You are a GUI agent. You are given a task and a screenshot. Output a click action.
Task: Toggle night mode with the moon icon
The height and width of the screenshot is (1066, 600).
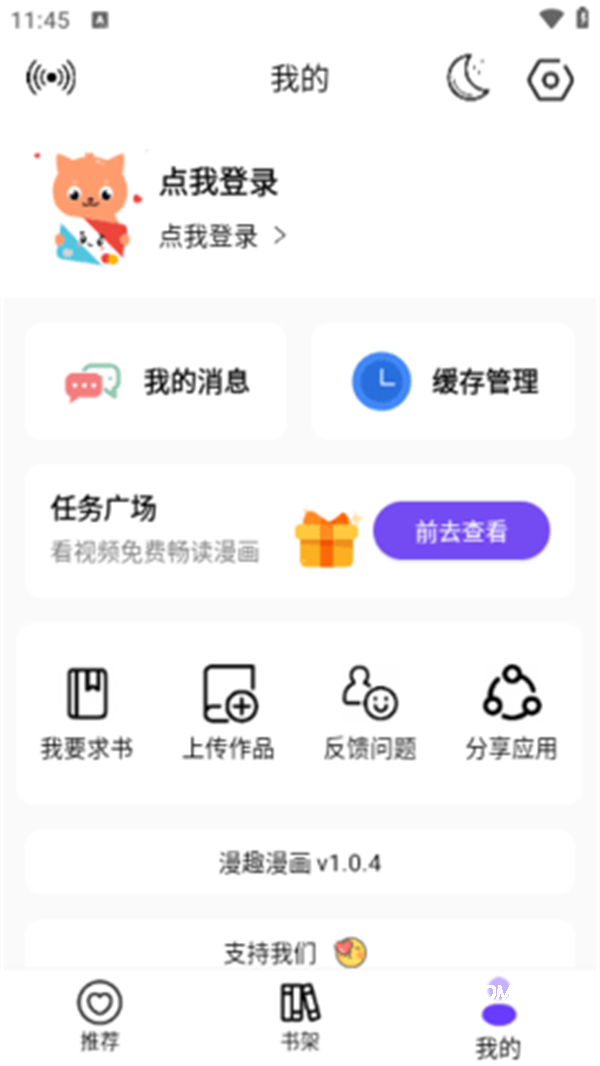(468, 78)
